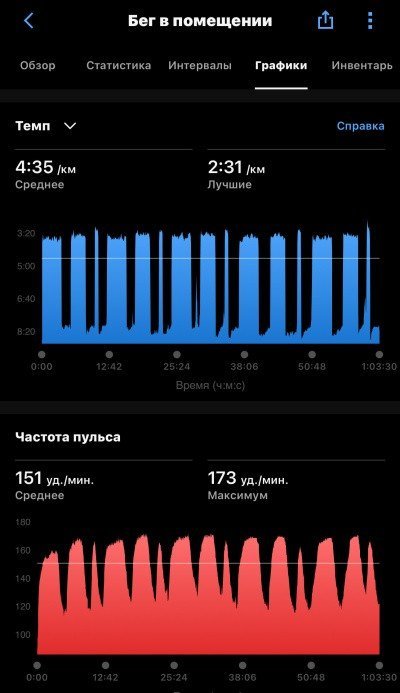Open the Справка help link
The height and width of the screenshot is (693, 400).
point(361,126)
